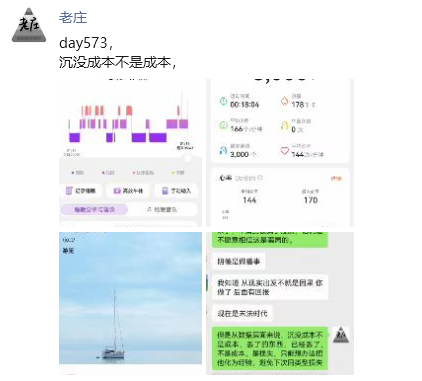Viewport: 422px width, 381px height.
Task: Open 老庄's profile avatar
Action: (29, 25)
